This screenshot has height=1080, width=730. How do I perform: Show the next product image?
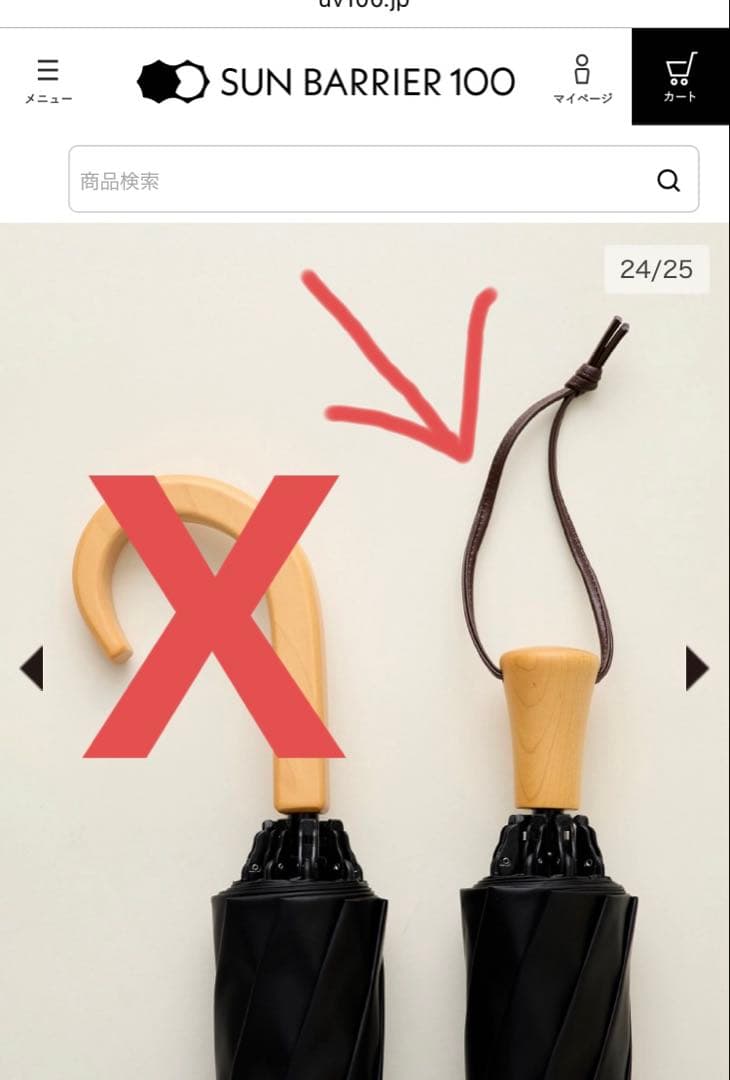coord(697,668)
